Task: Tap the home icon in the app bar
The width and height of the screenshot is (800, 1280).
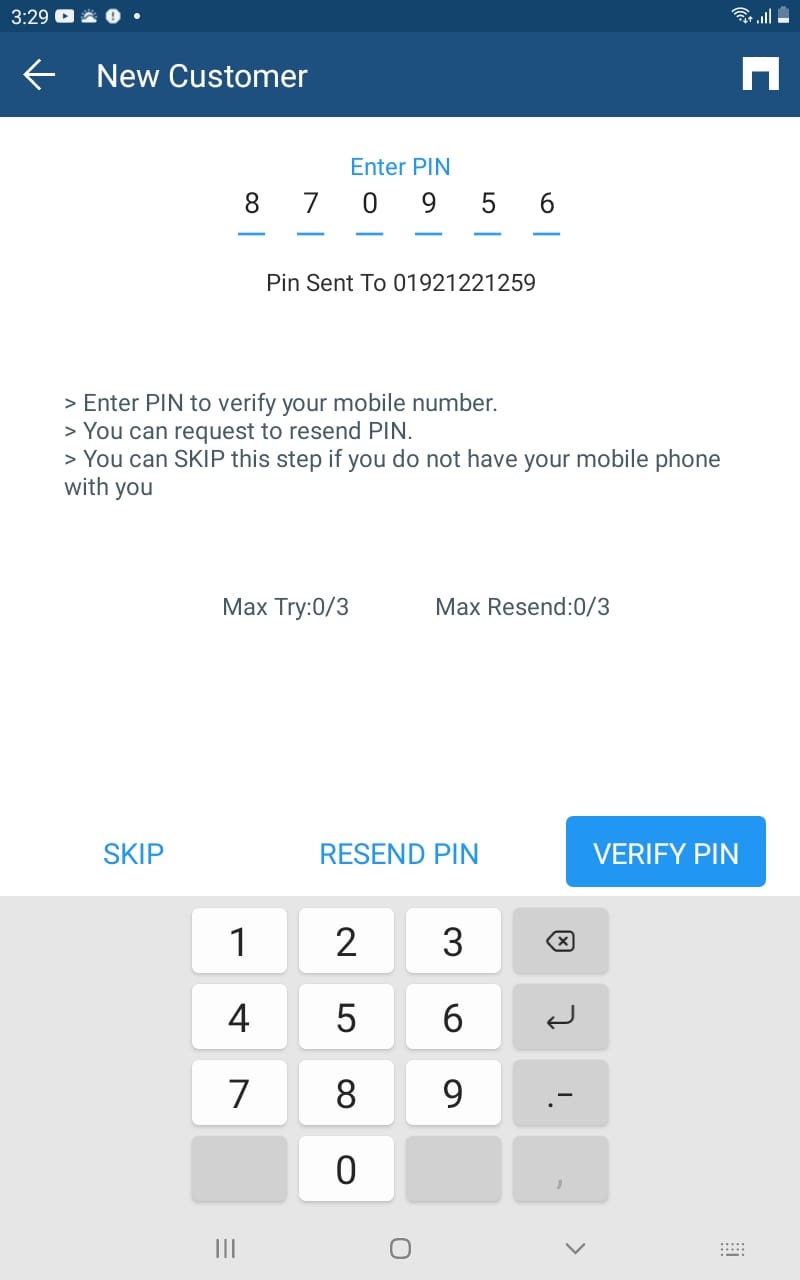Action: tap(760, 75)
